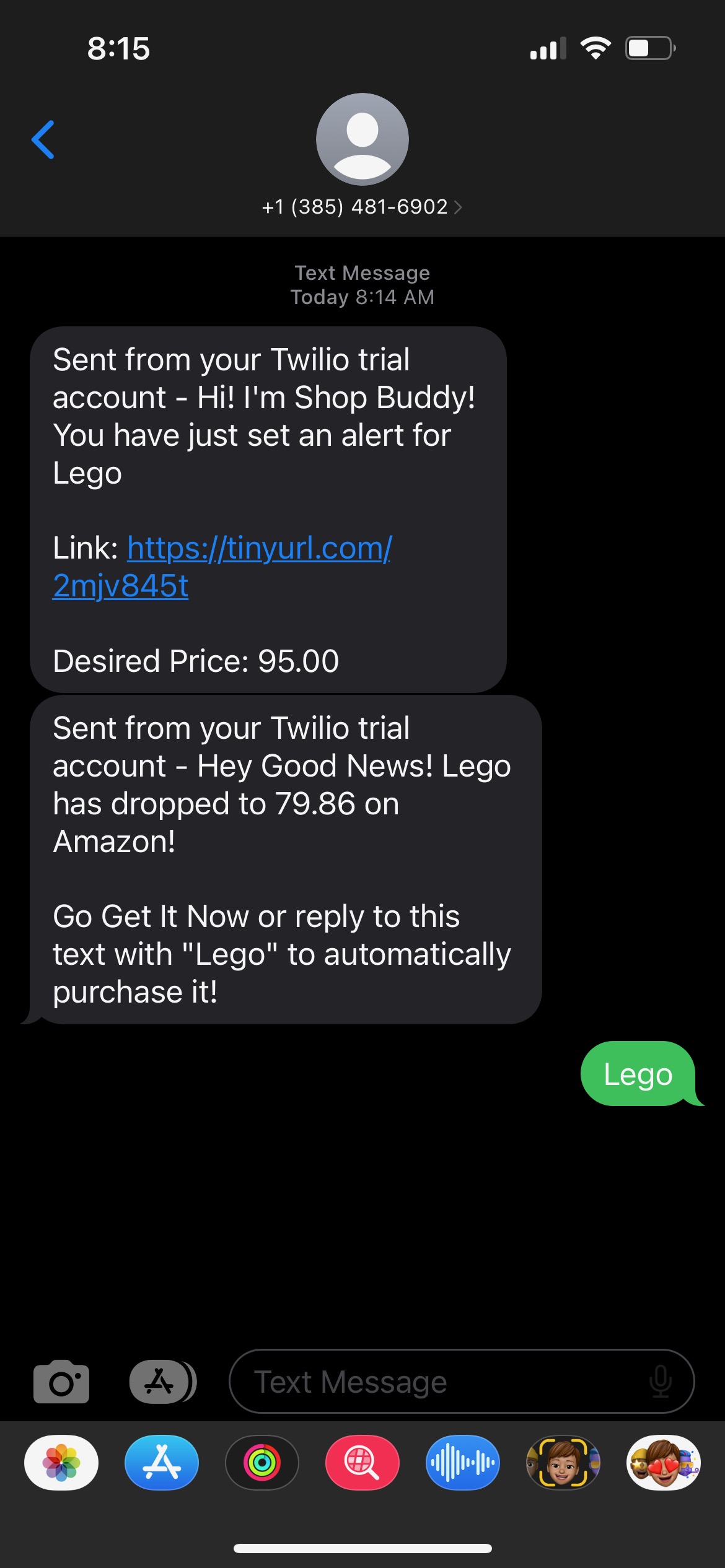Open the audio message waveform app

pyautogui.click(x=463, y=1463)
